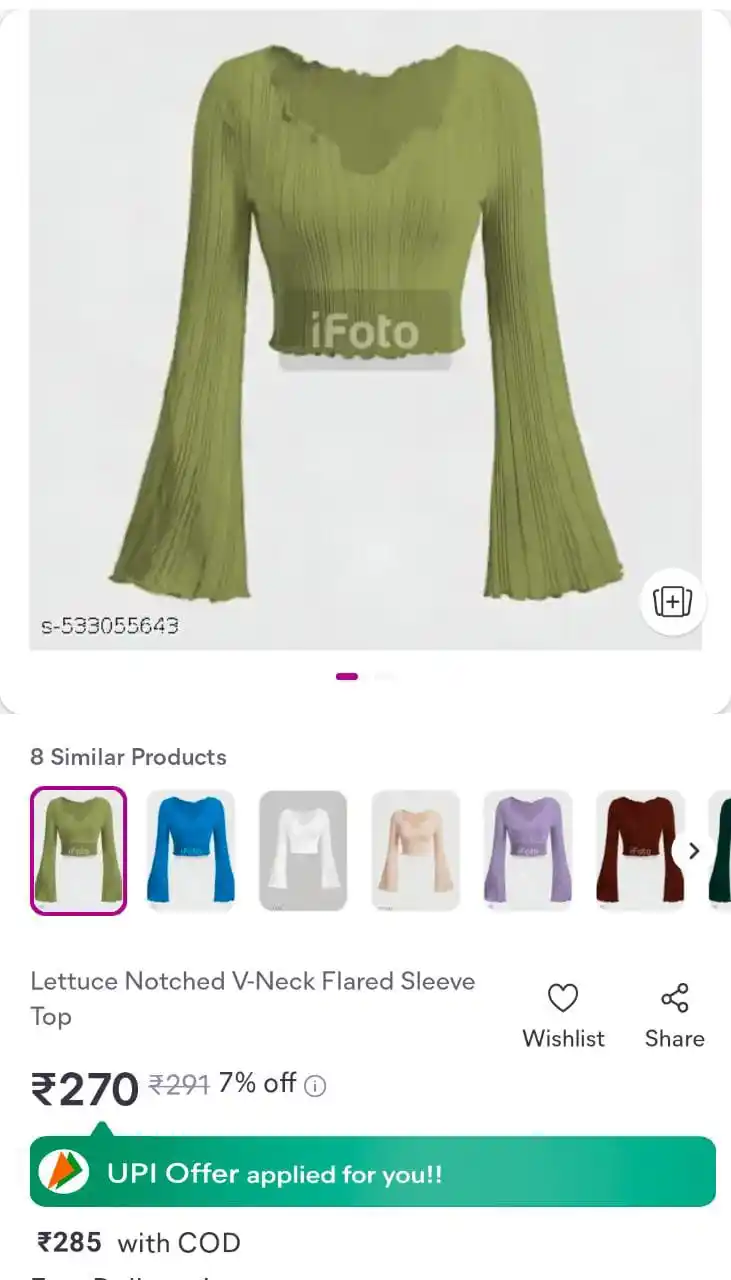Select the lavender top thumbnail in similar products

tap(528, 851)
